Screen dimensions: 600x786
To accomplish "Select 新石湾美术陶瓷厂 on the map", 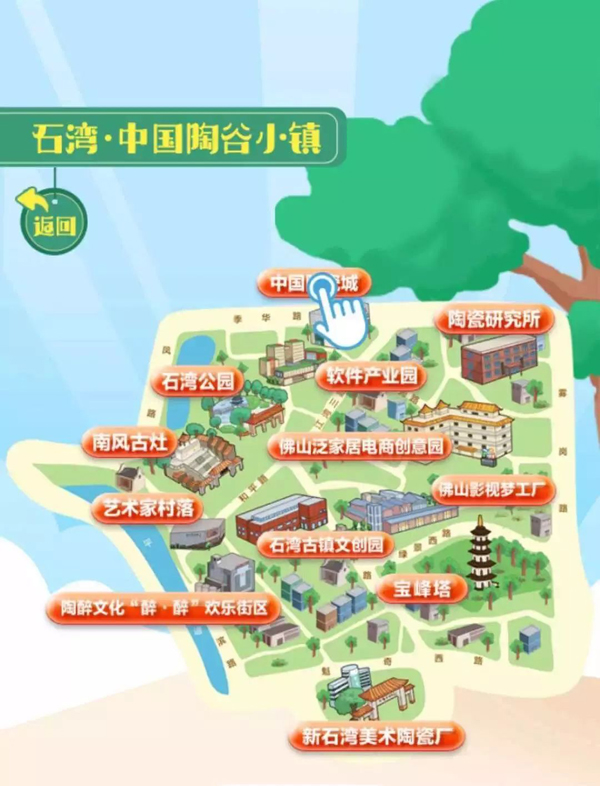I will point(377,738).
